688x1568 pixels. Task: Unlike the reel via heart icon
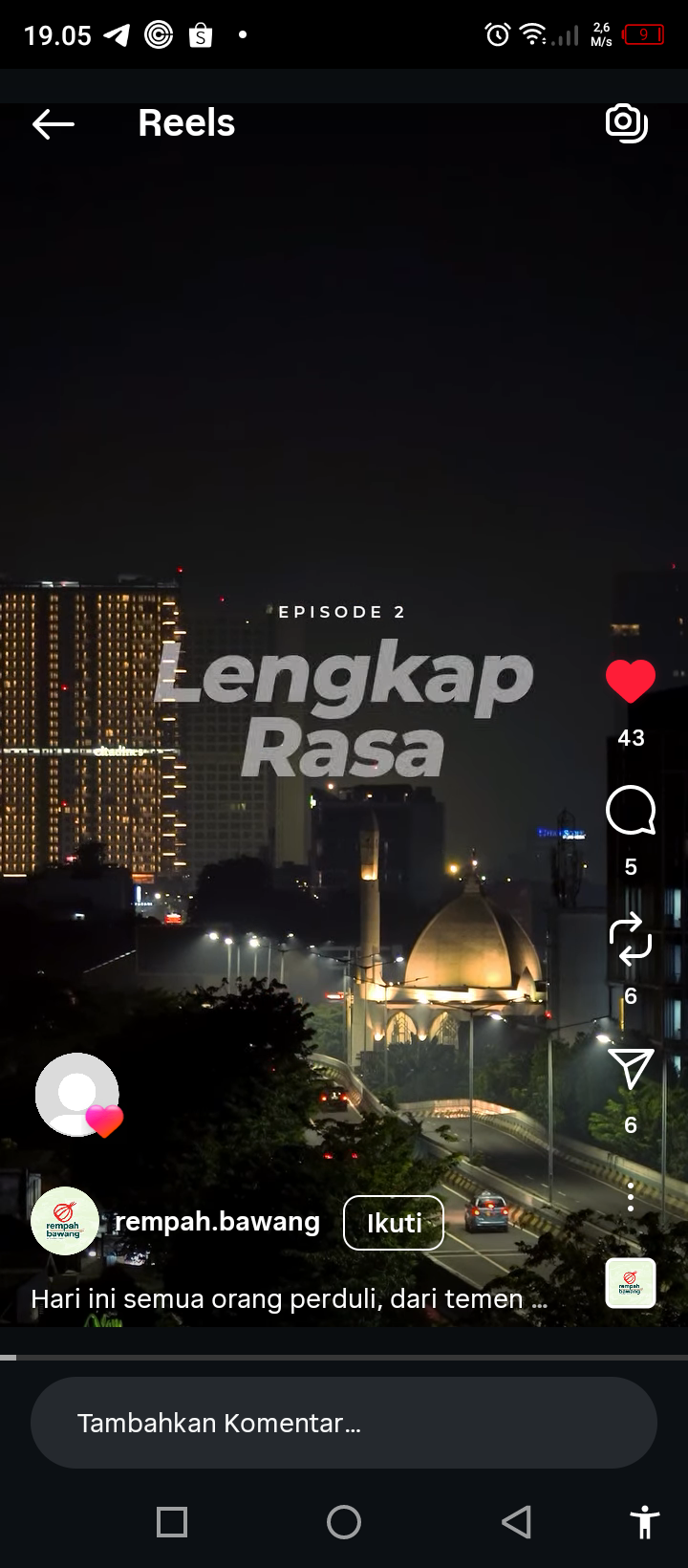click(x=631, y=681)
